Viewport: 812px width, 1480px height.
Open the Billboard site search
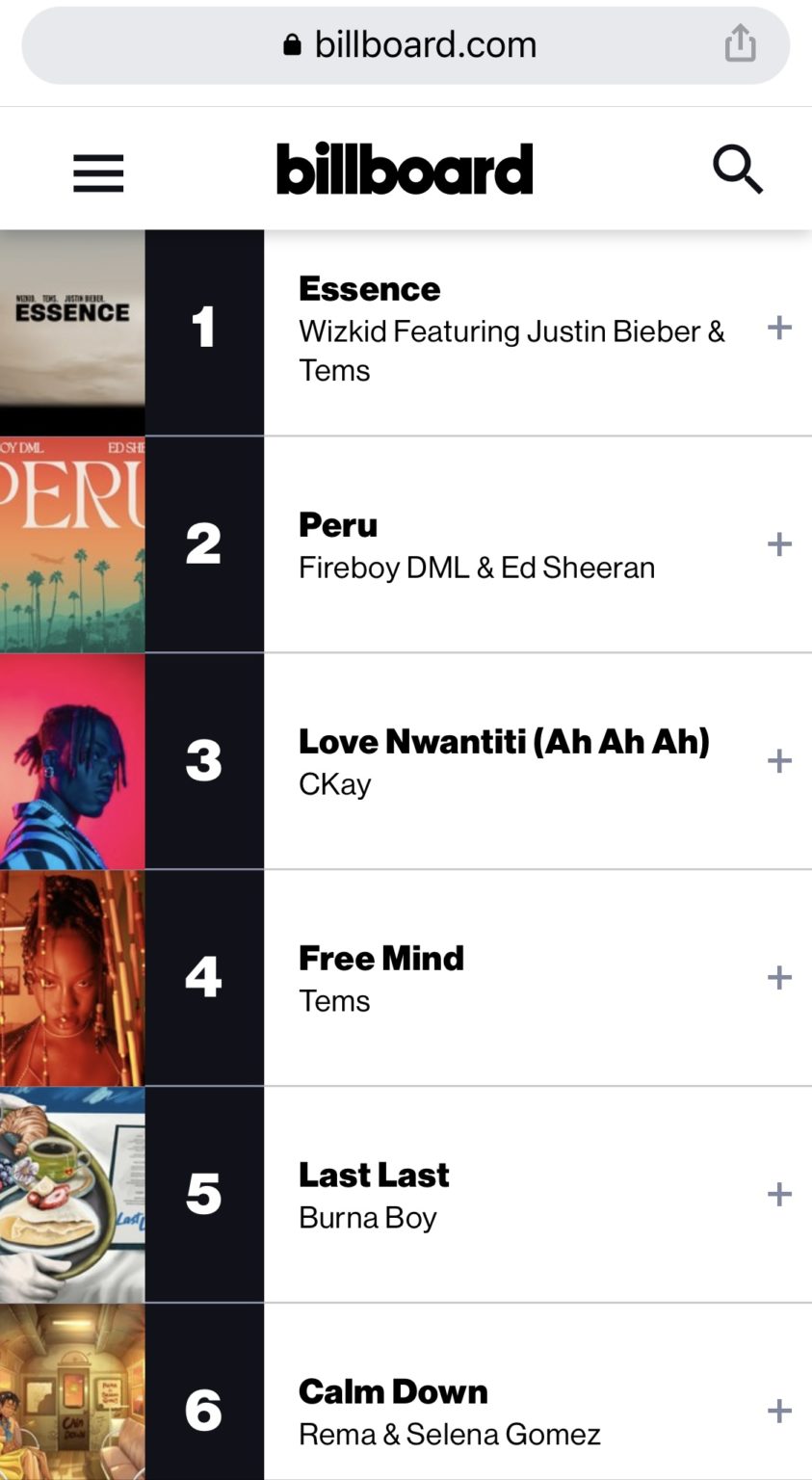738,171
